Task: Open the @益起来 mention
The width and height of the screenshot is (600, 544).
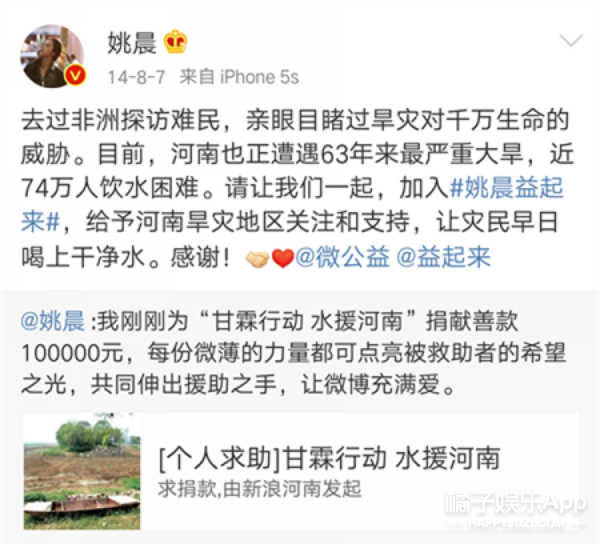Action: pyautogui.click(x=444, y=258)
